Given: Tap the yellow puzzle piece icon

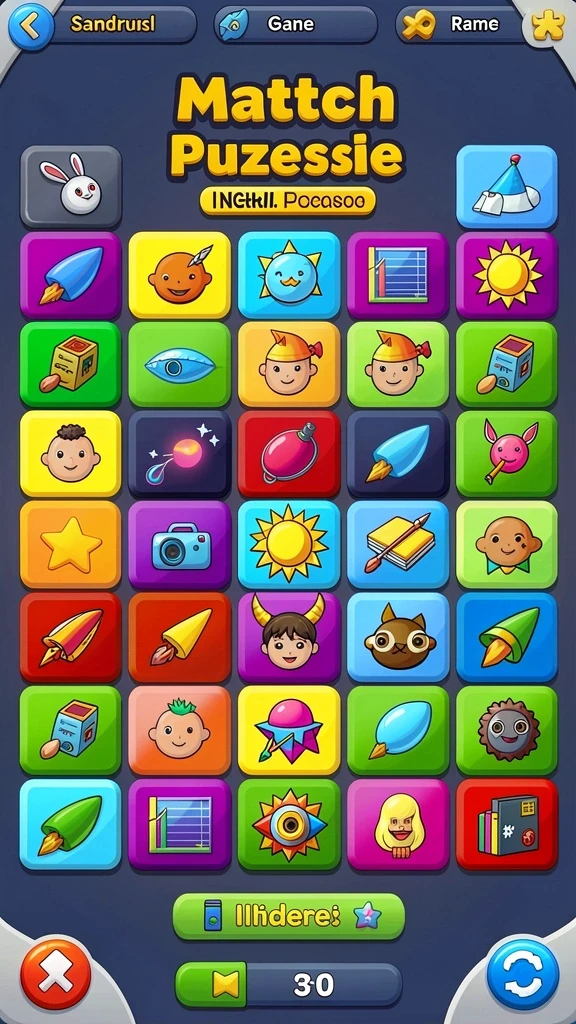Looking at the screenshot, I should (x=547, y=26).
